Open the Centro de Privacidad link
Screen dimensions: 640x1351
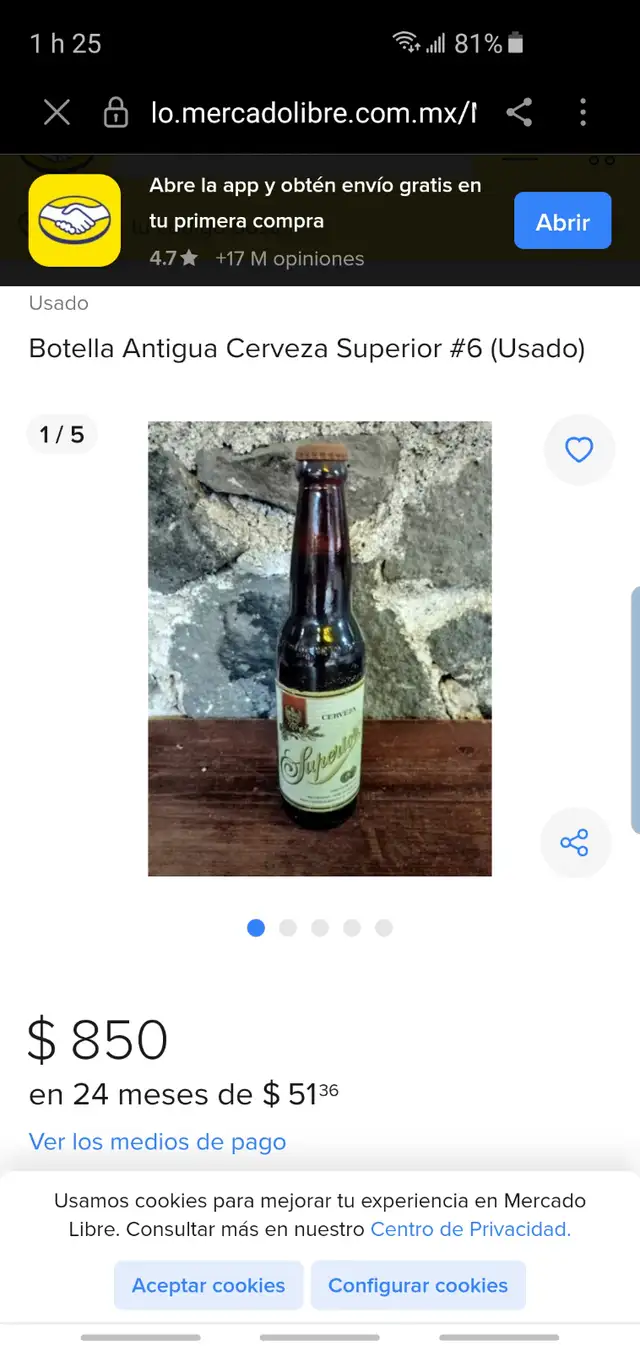click(x=470, y=1229)
